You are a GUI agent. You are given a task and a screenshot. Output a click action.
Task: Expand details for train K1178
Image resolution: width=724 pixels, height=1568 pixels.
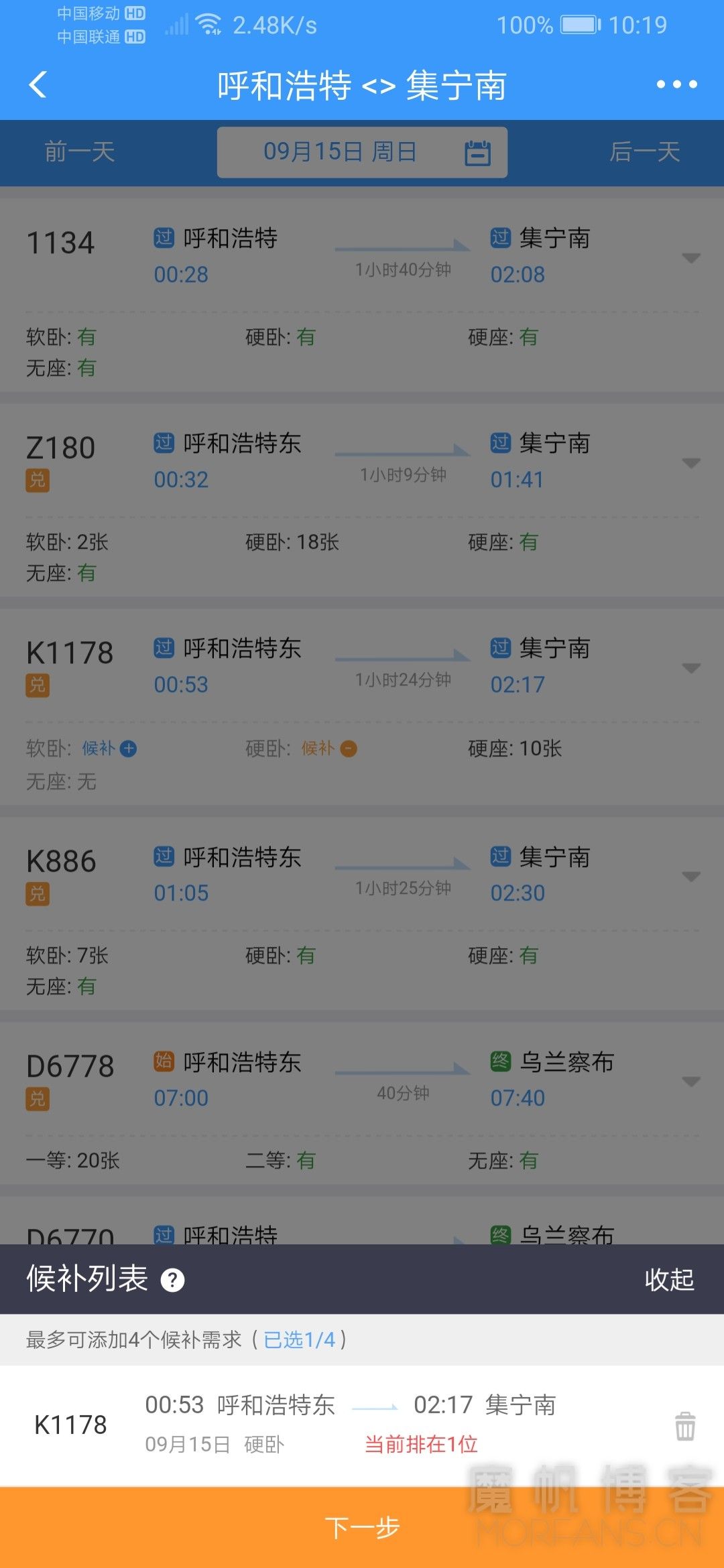(x=691, y=668)
